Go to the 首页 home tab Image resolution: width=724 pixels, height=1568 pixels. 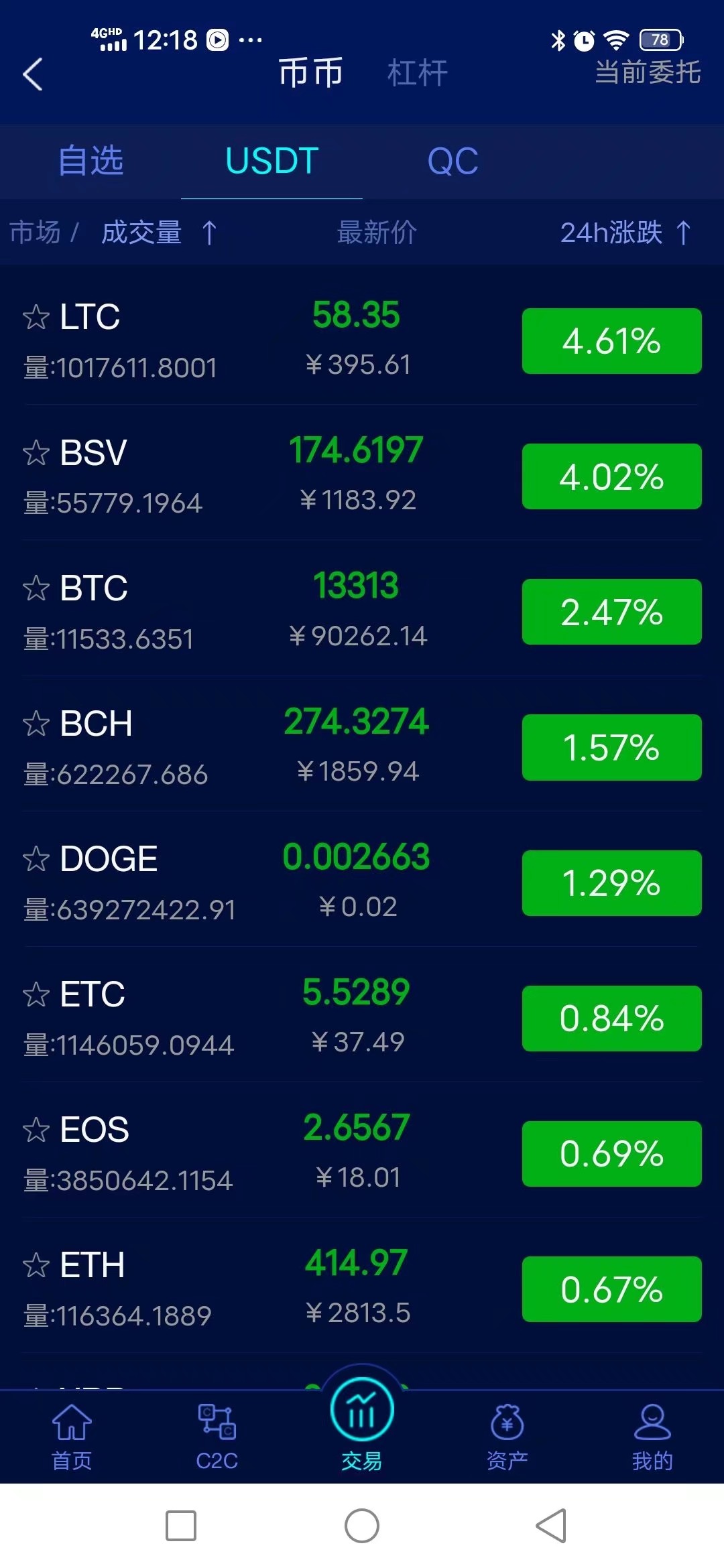[72, 1437]
